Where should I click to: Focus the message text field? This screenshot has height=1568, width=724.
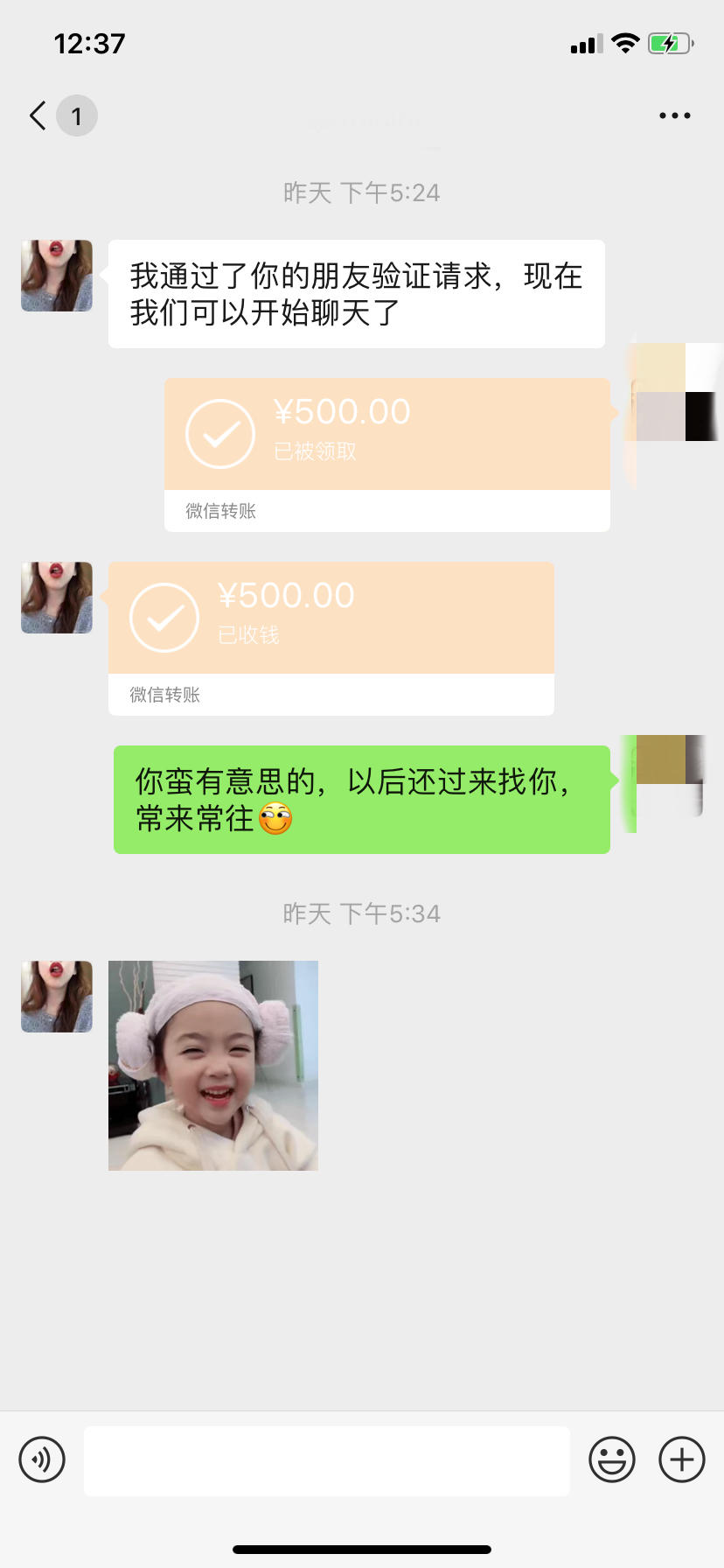tap(327, 1460)
